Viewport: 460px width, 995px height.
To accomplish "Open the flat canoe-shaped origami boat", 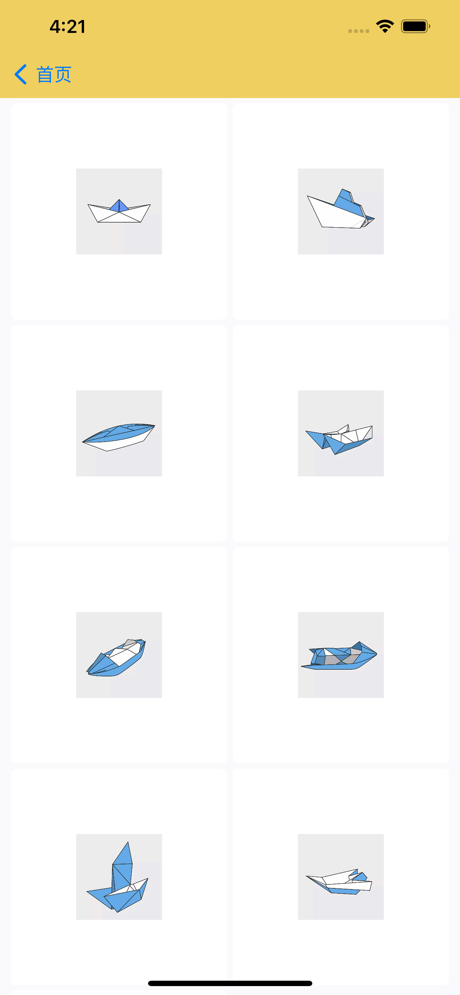I will pyautogui.click(x=119, y=433).
